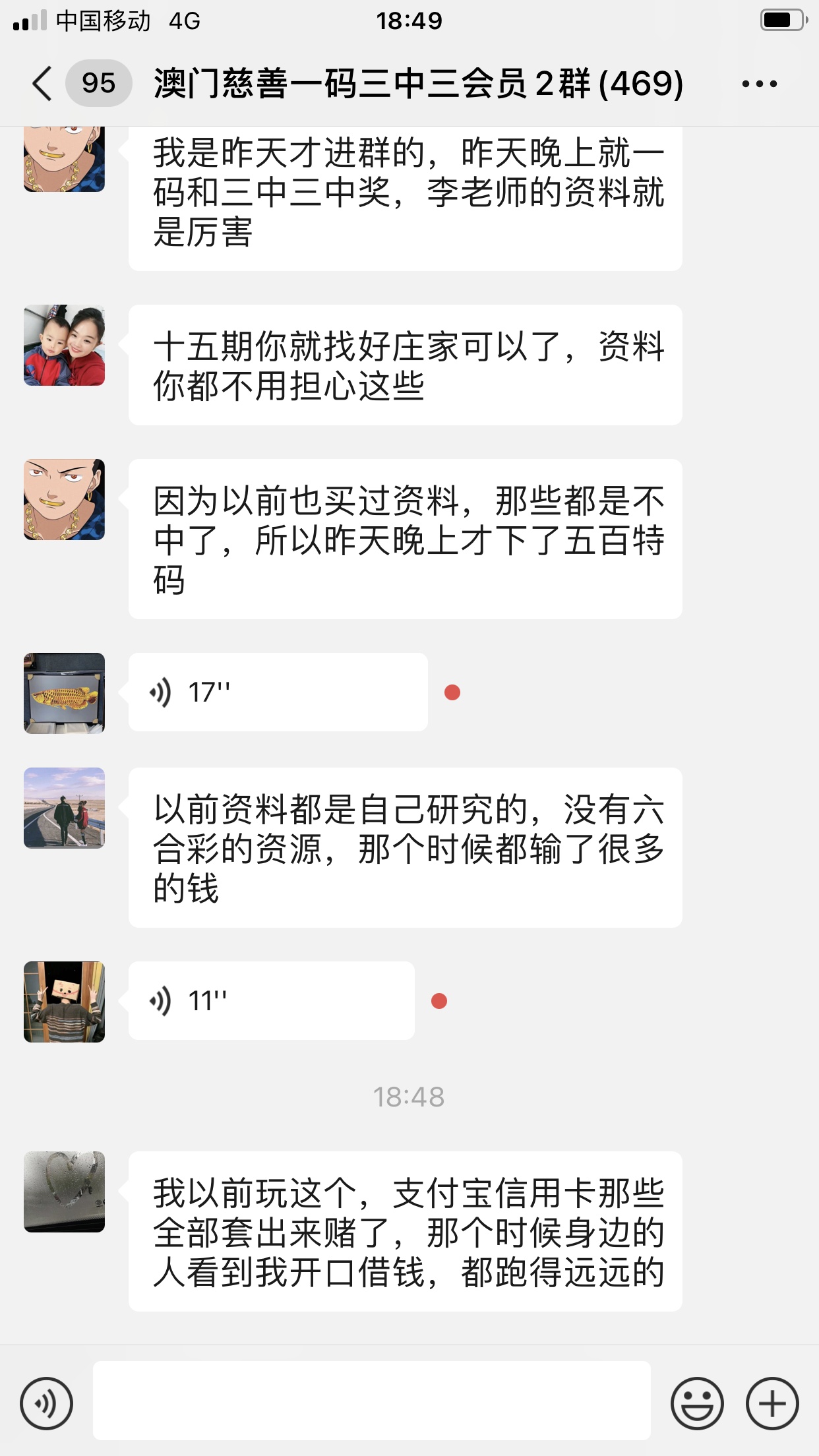Viewport: 819px width, 1456px height.
Task: Open the plus attachment menu
Action: point(772,1403)
